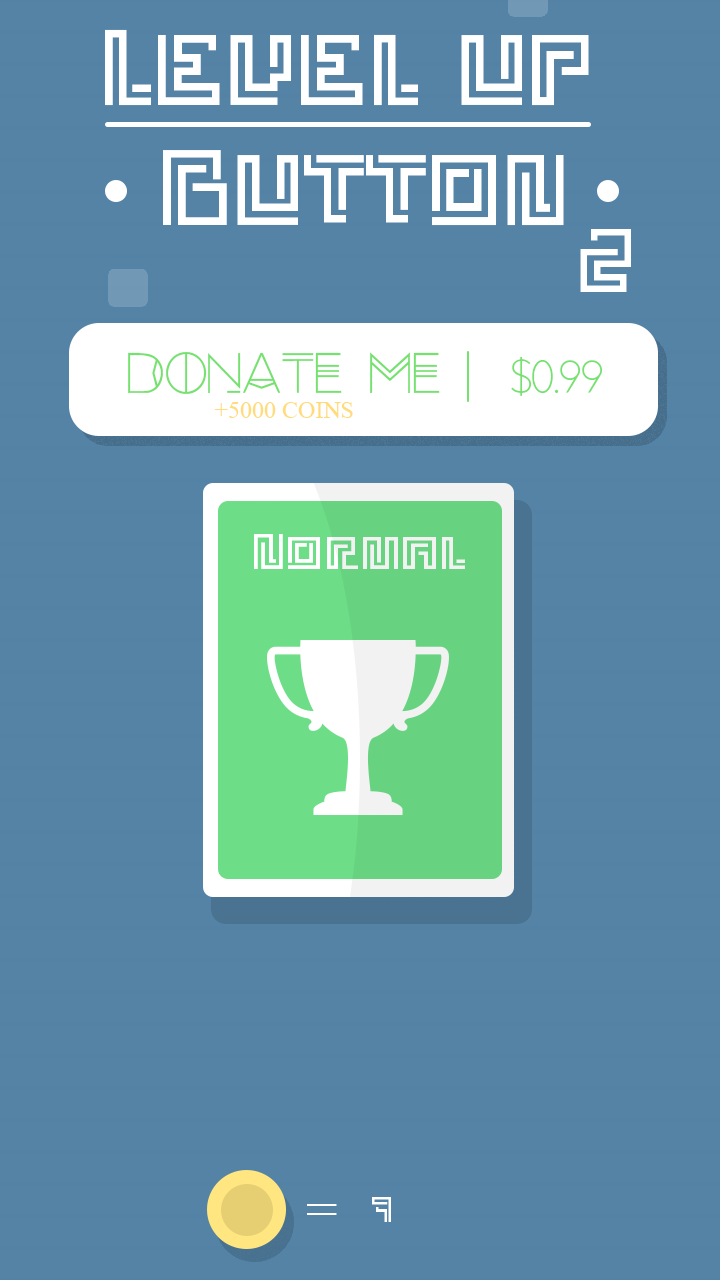
Task: Click the yellow coin icon at the bottom
Action: [246, 1209]
